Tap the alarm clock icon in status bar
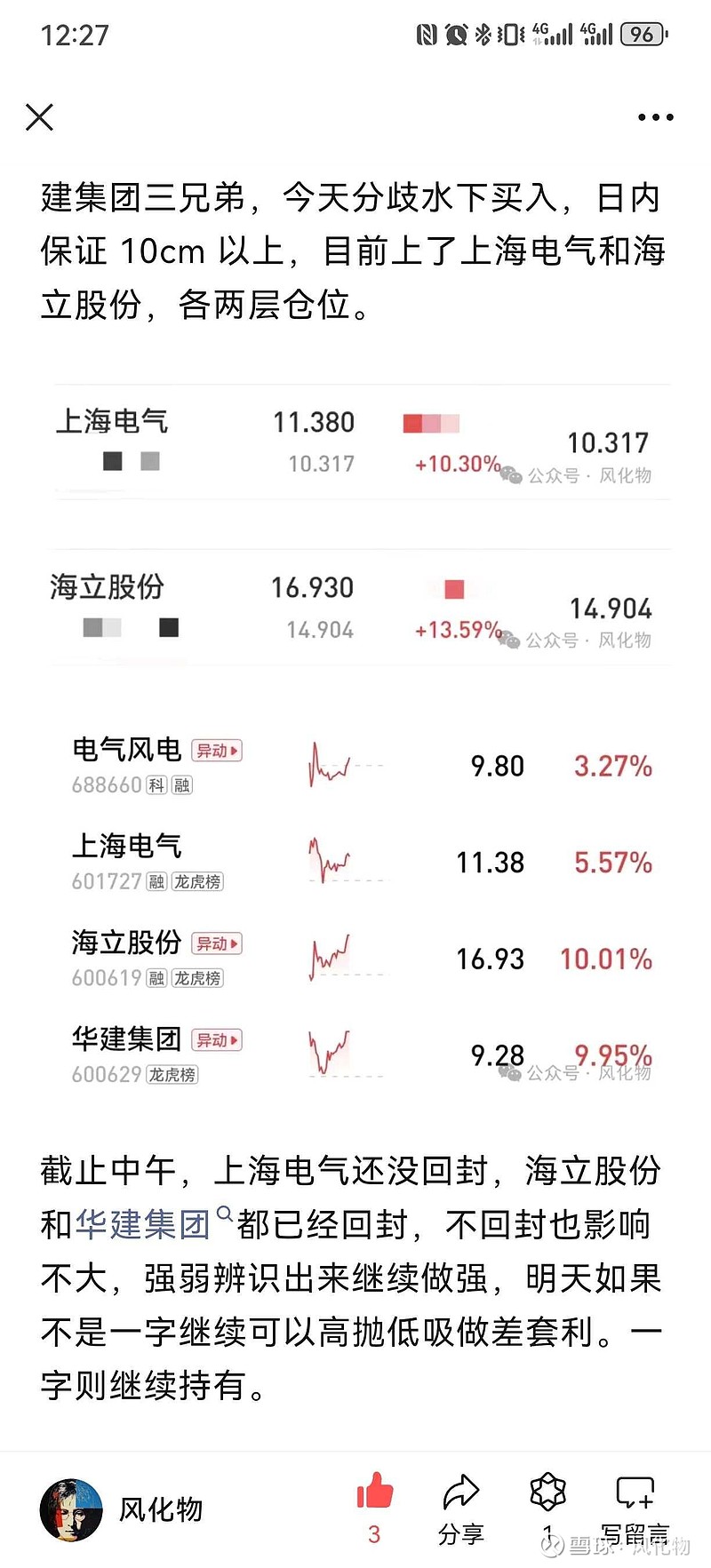 pyautogui.click(x=456, y=32)
